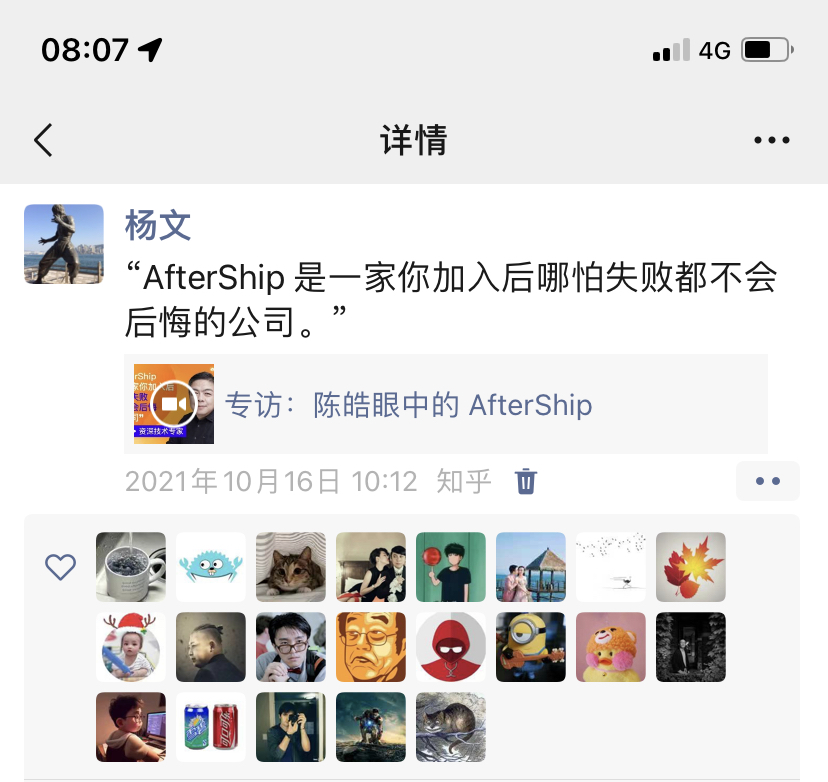Image resolution: width=828 pixels, height=782 pixels.
Task: Open the two-dot like and comment button
Action: click(767, 481)
